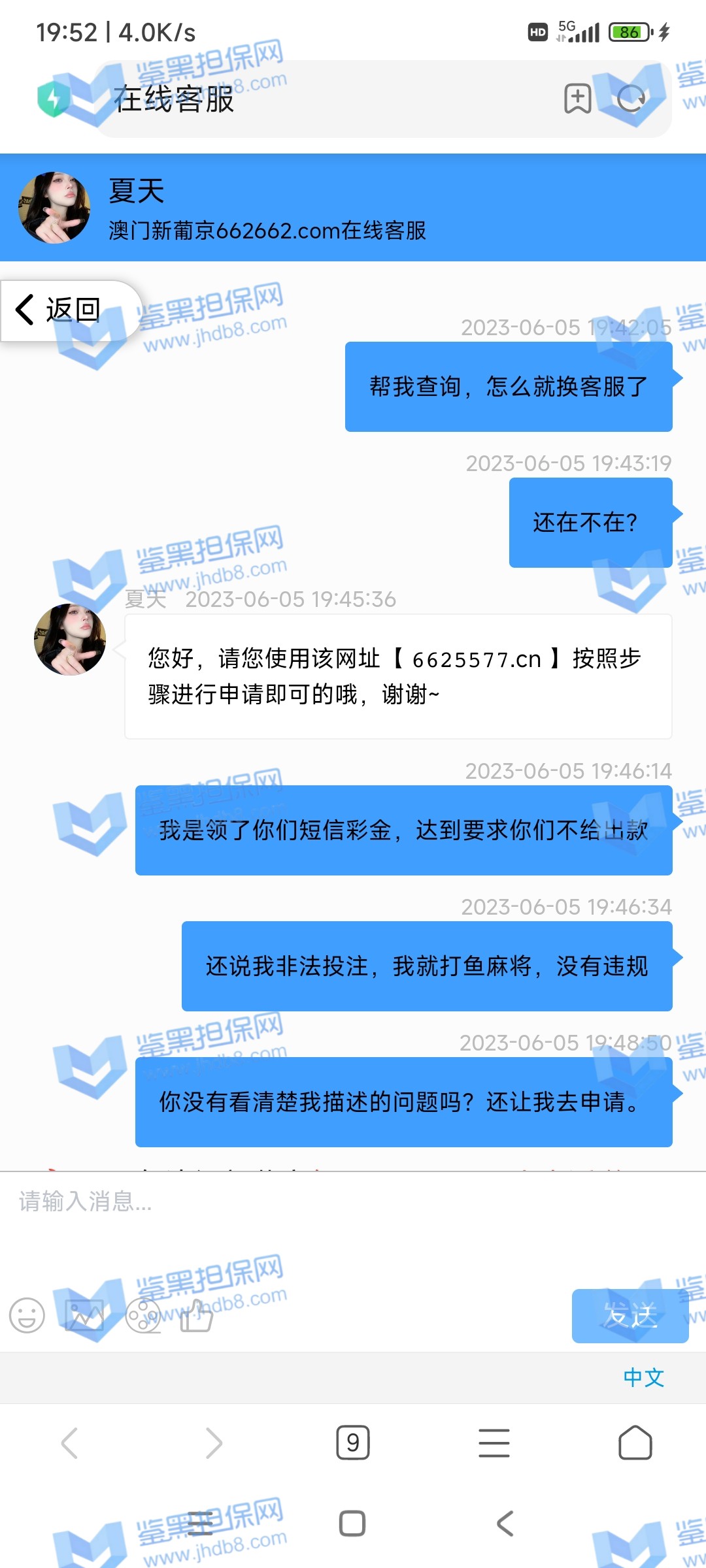Image resolution: width=706 pixels, height=1568 pixels.
Task: Tap the system back button
Action: pyautogui.click(x=505, y=1524)
